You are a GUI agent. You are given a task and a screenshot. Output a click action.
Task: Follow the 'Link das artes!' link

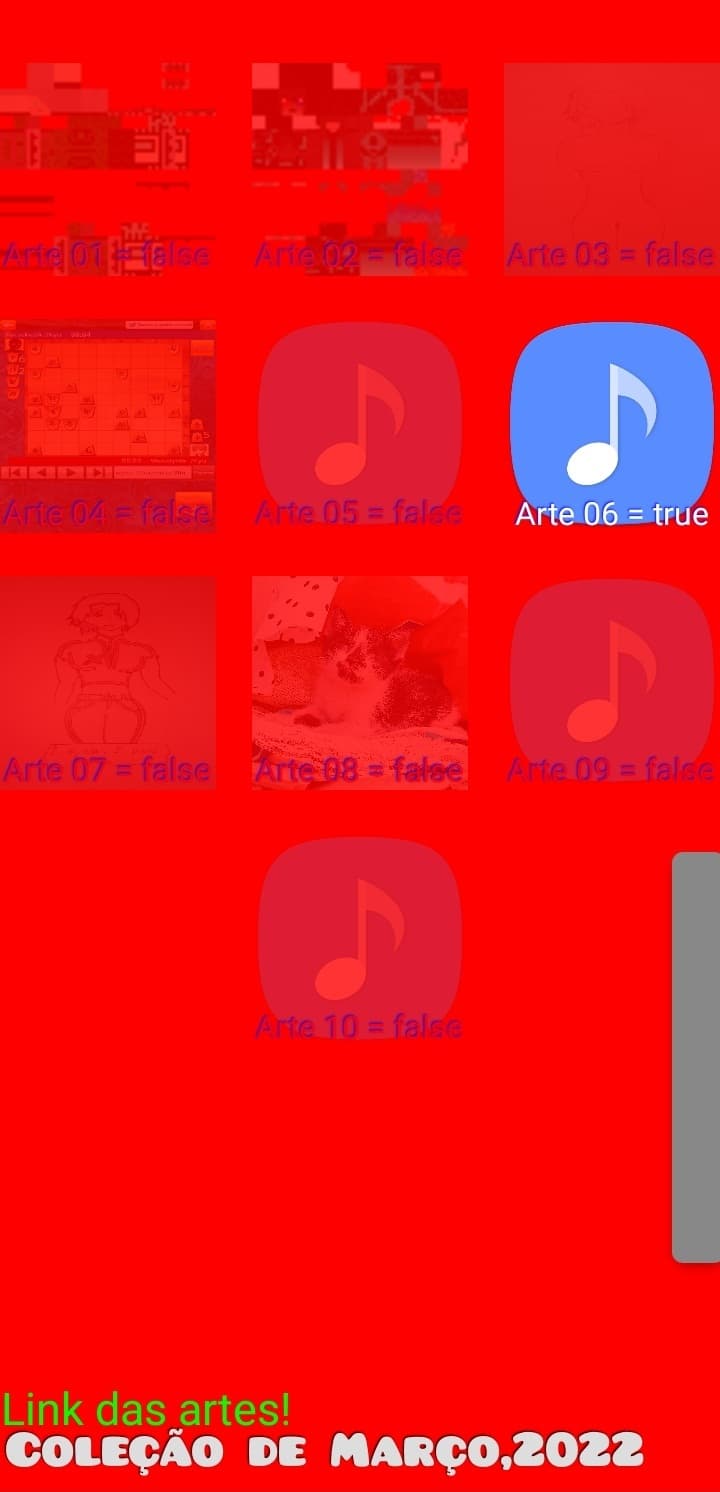[x=147, y=1409]
